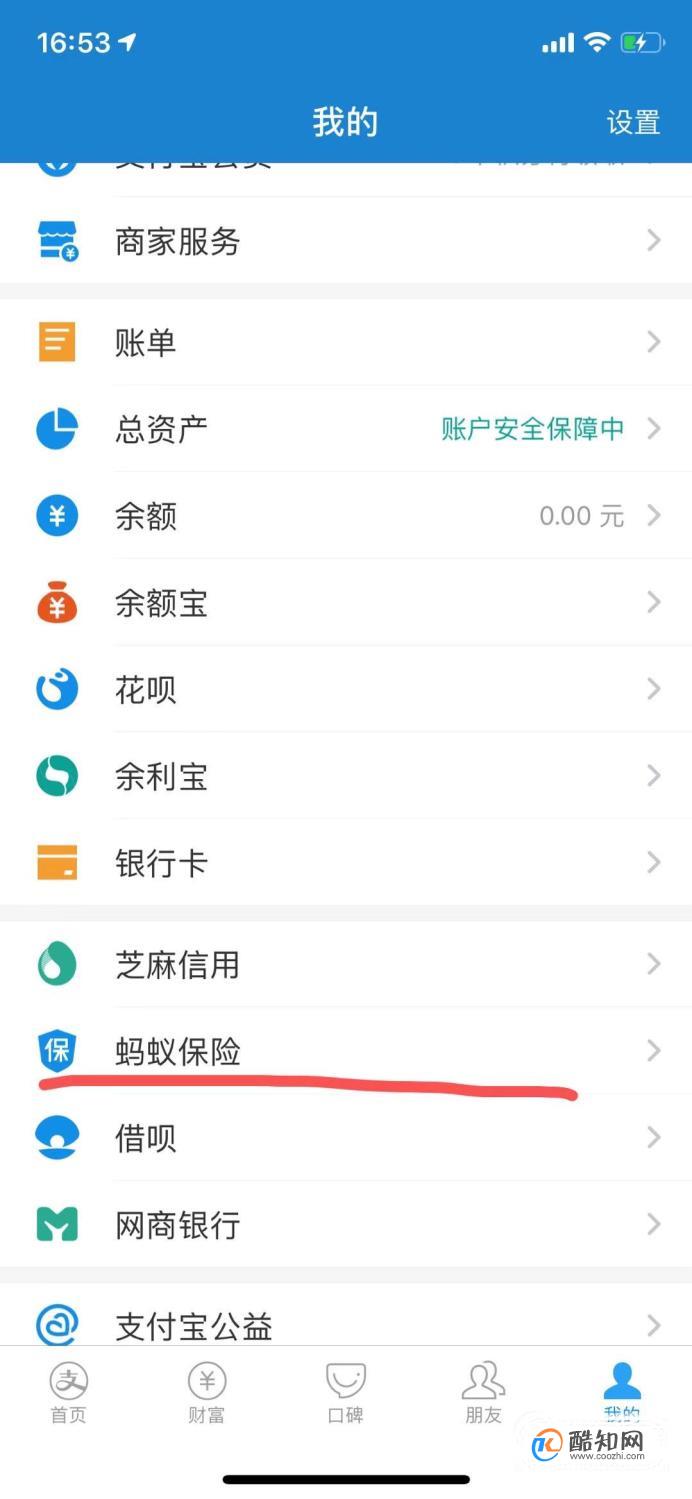Open the 花呗 row
Screen dimensions: 692x1499
click(346, 689)
